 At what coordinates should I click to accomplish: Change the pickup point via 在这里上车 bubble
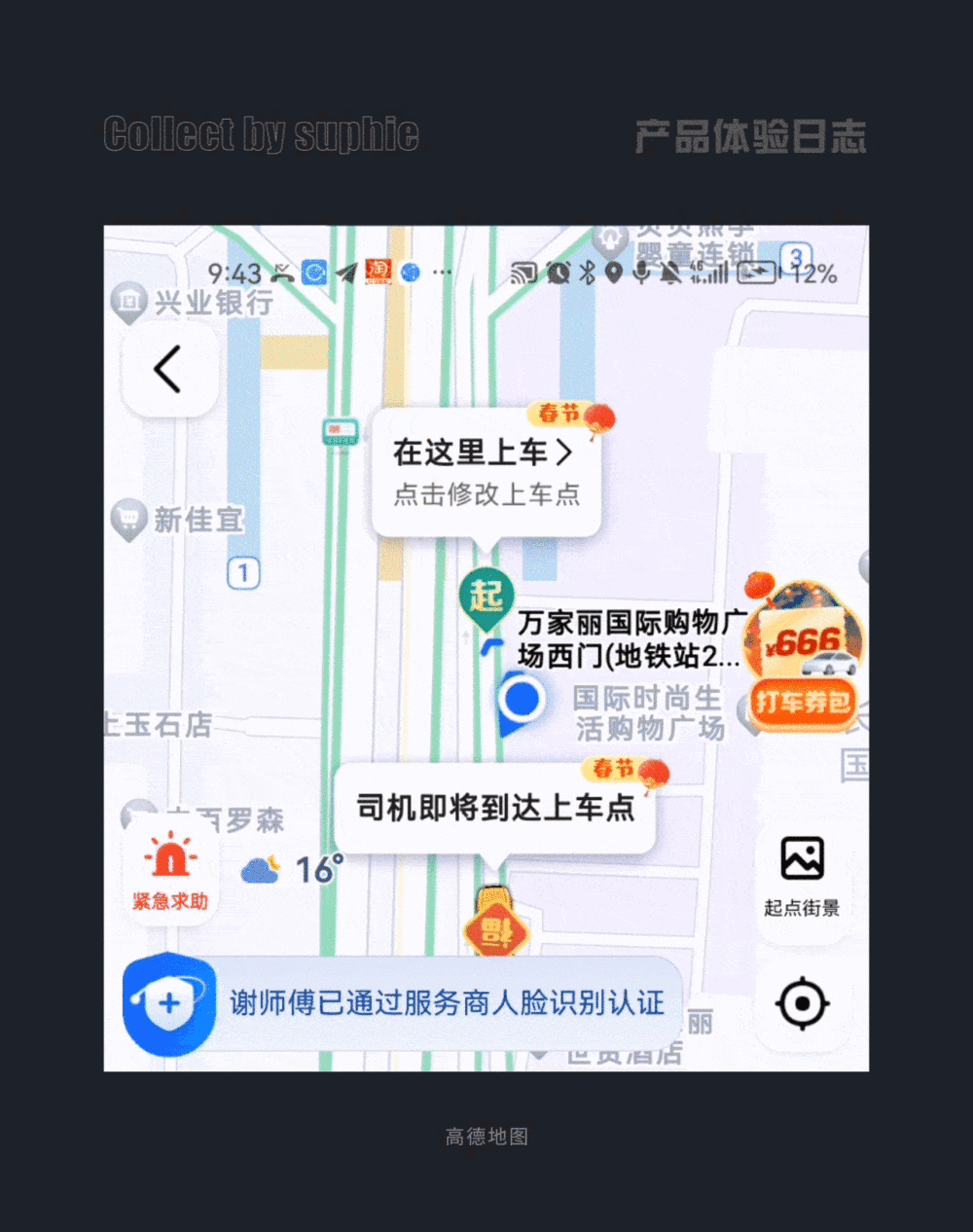tap(485, 472)
